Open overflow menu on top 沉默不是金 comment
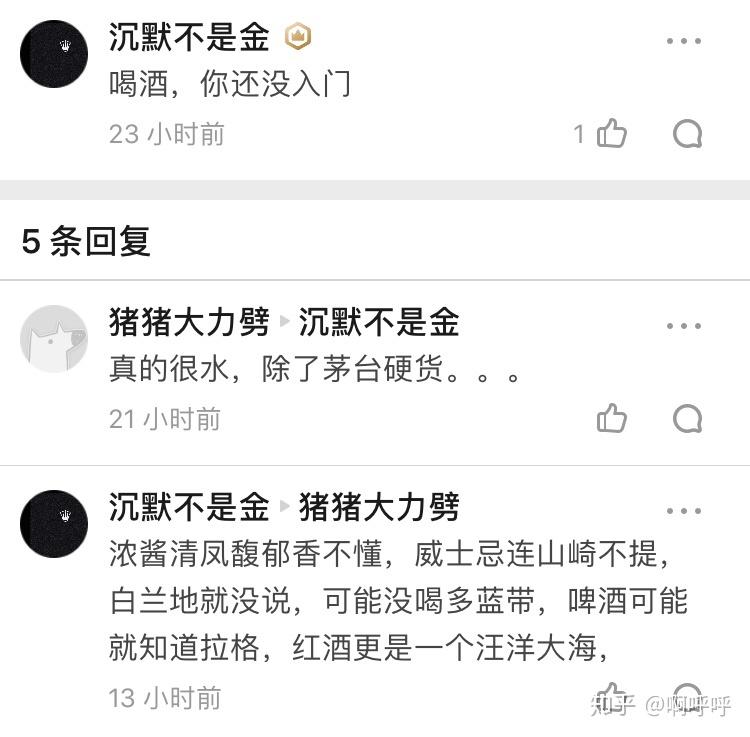Image resolution: width=750 pixels, height=737 pixels. point(684,41)
